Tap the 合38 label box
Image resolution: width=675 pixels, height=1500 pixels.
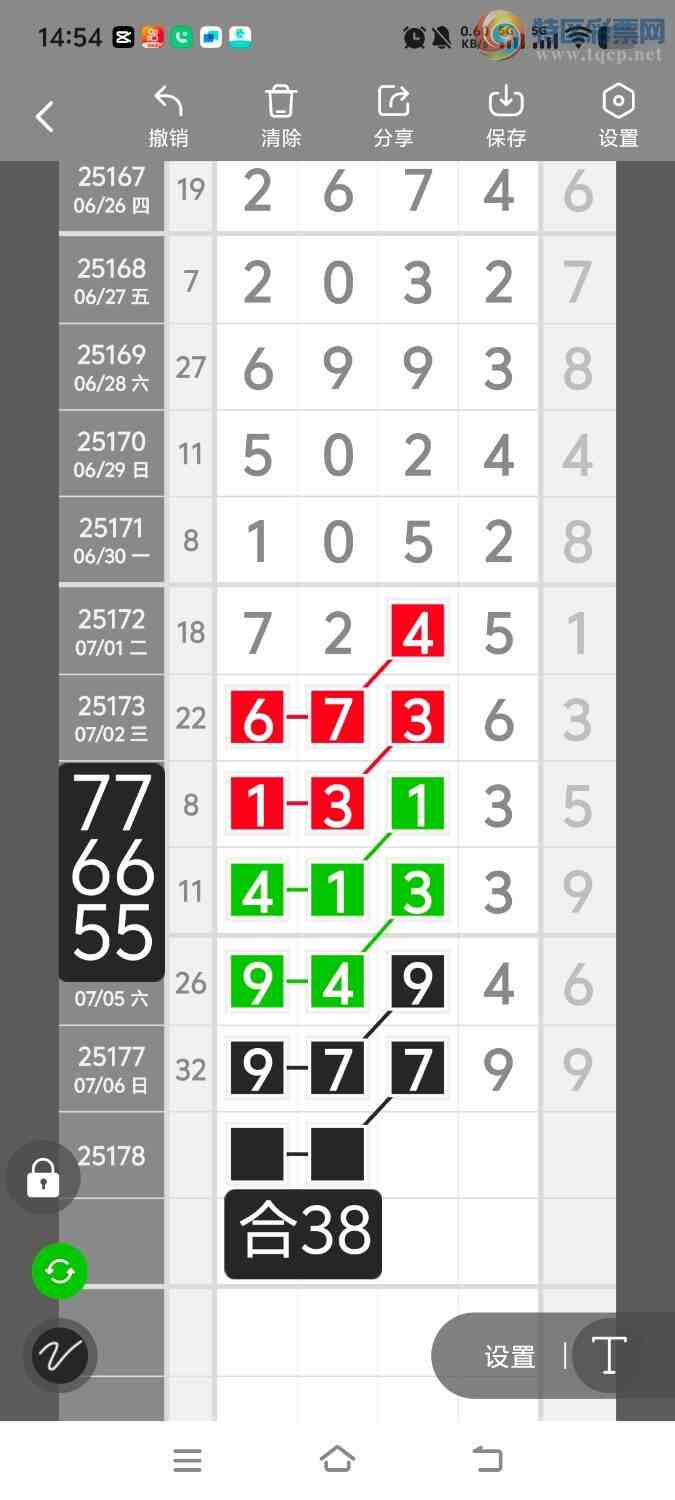tap(303, 1233)
